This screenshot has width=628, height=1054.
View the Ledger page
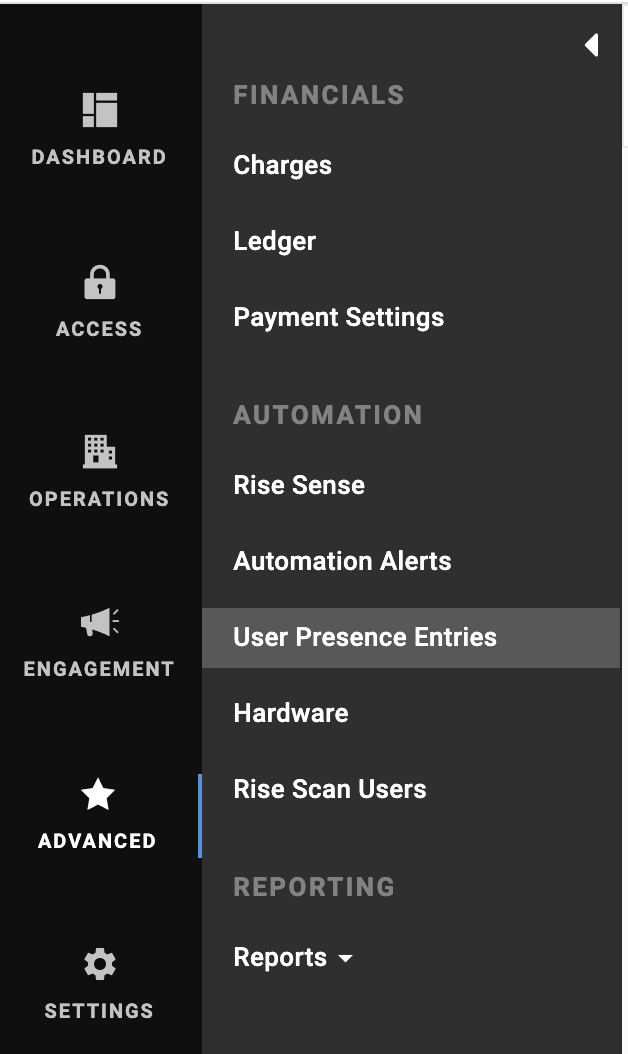274,241
